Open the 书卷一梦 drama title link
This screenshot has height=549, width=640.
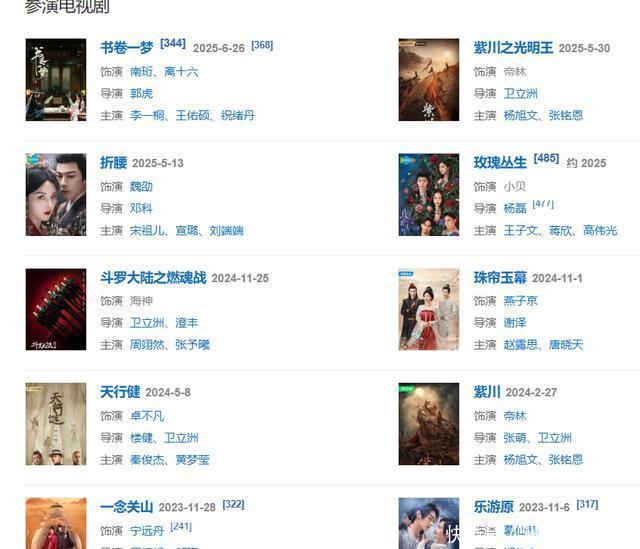[x=127, y=48]
